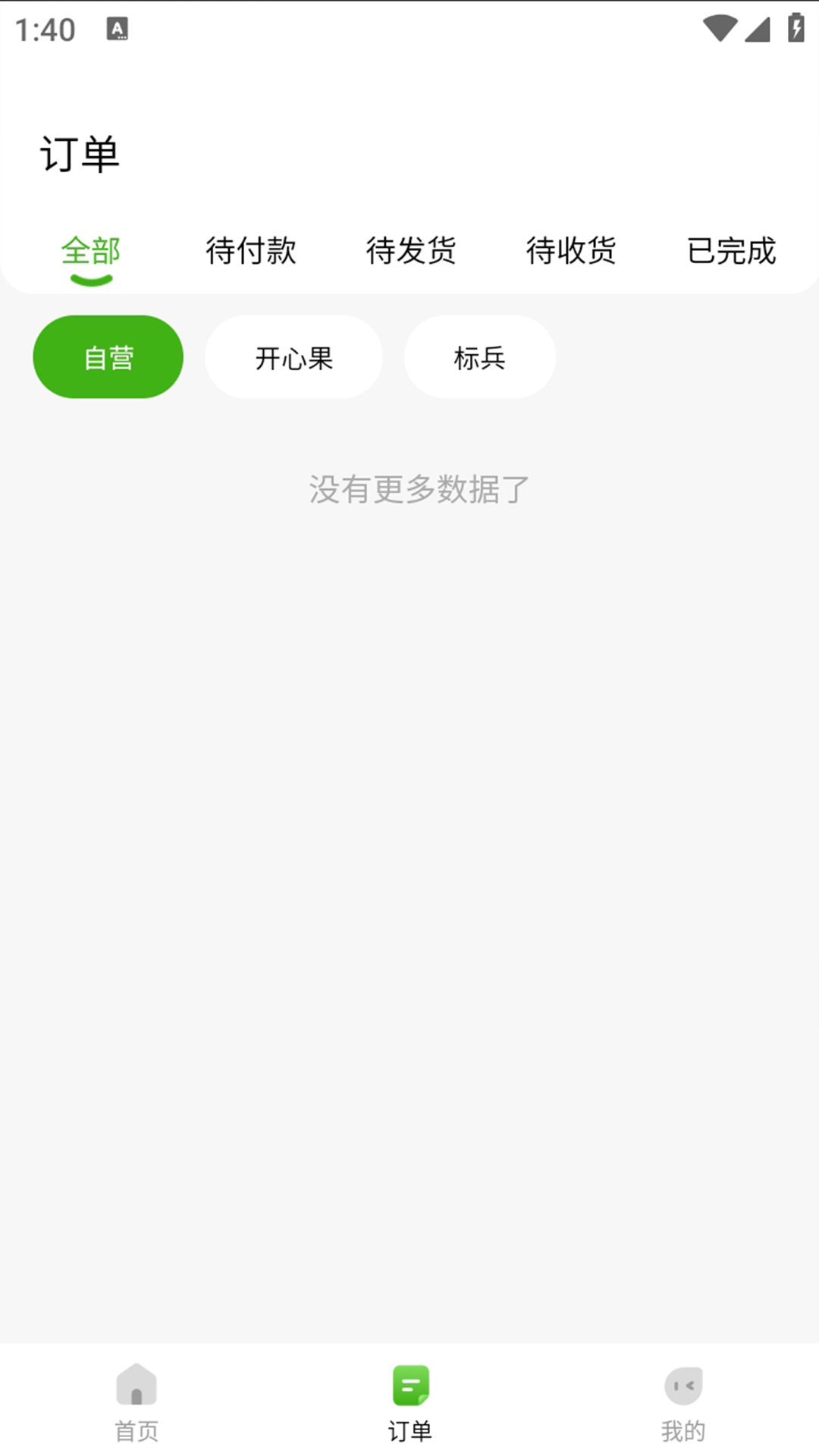The height and width of the screenshot is (1456, 819).
Task: Switch to the 已完成 tab
Action: (732, 251)
